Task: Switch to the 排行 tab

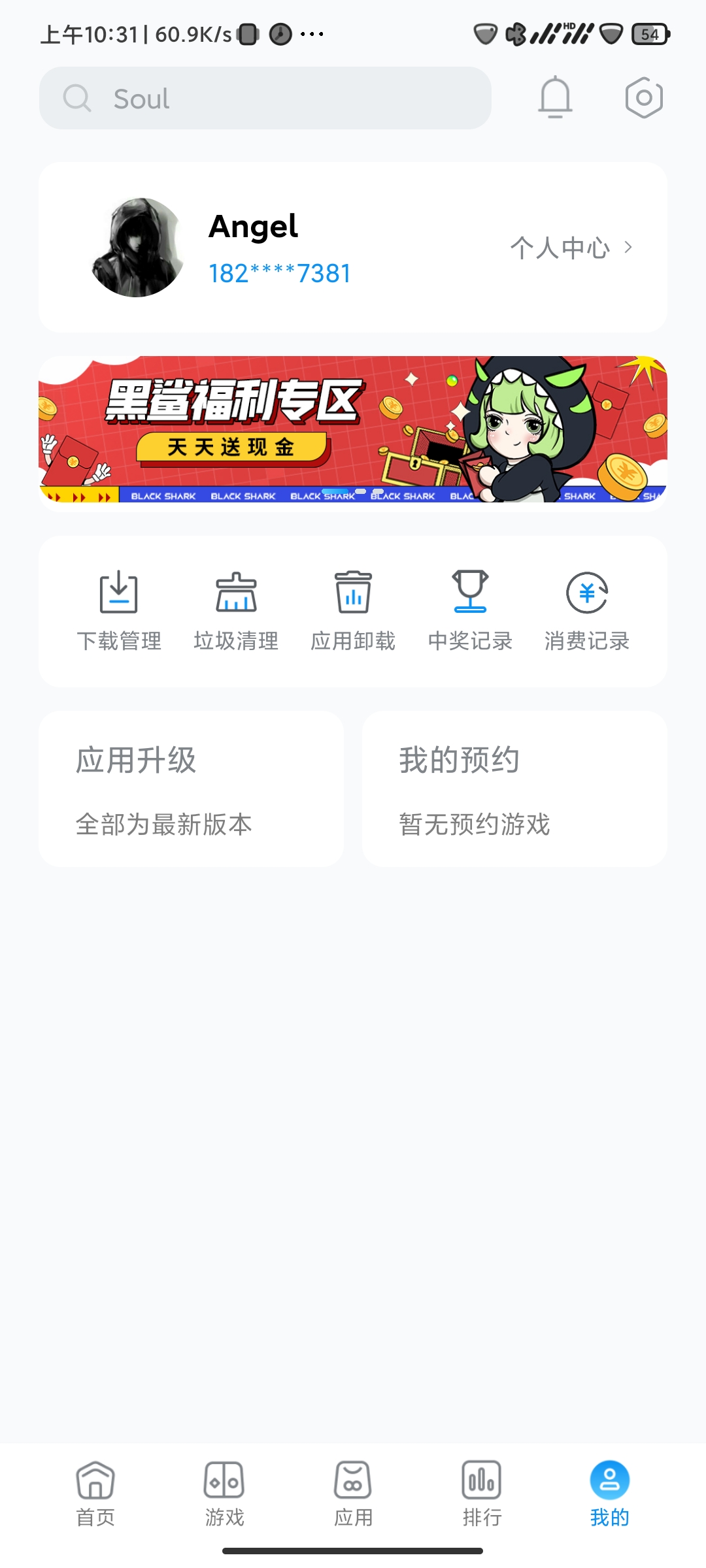Action: pyautogui.click(x=482, y=1494)
